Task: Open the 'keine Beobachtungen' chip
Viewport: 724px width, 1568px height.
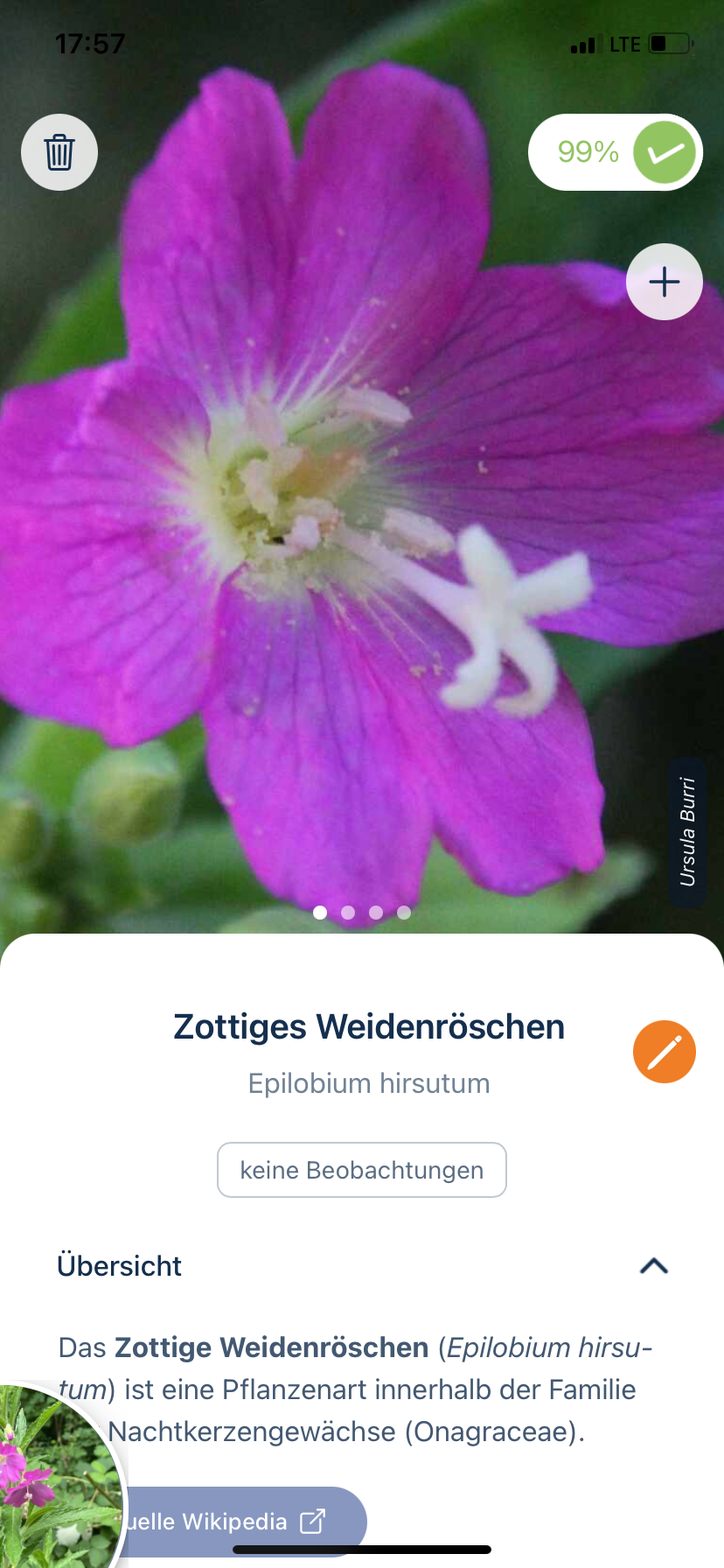Action: pyautogui.click(x=362, y=1170)
